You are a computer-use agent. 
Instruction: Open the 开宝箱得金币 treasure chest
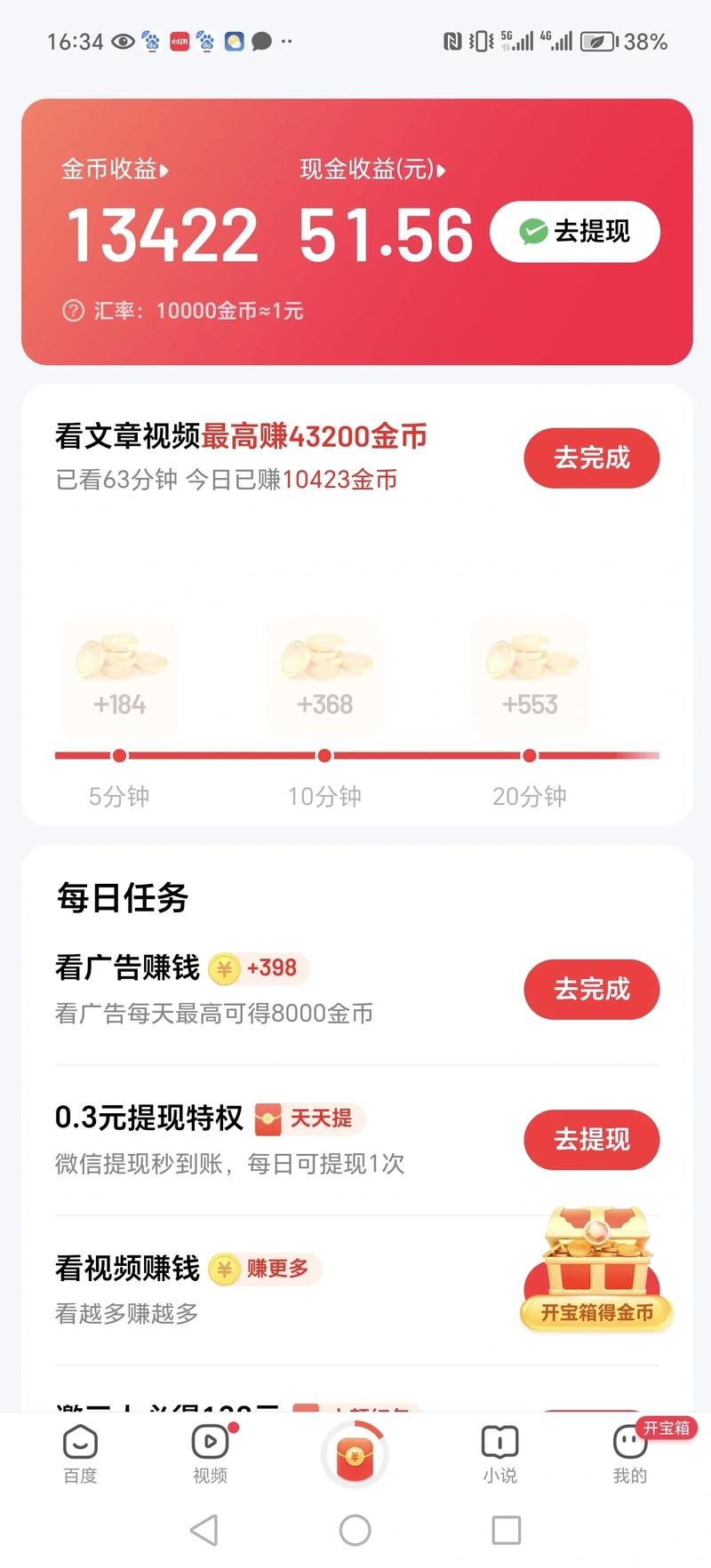tap(596, 1270)
